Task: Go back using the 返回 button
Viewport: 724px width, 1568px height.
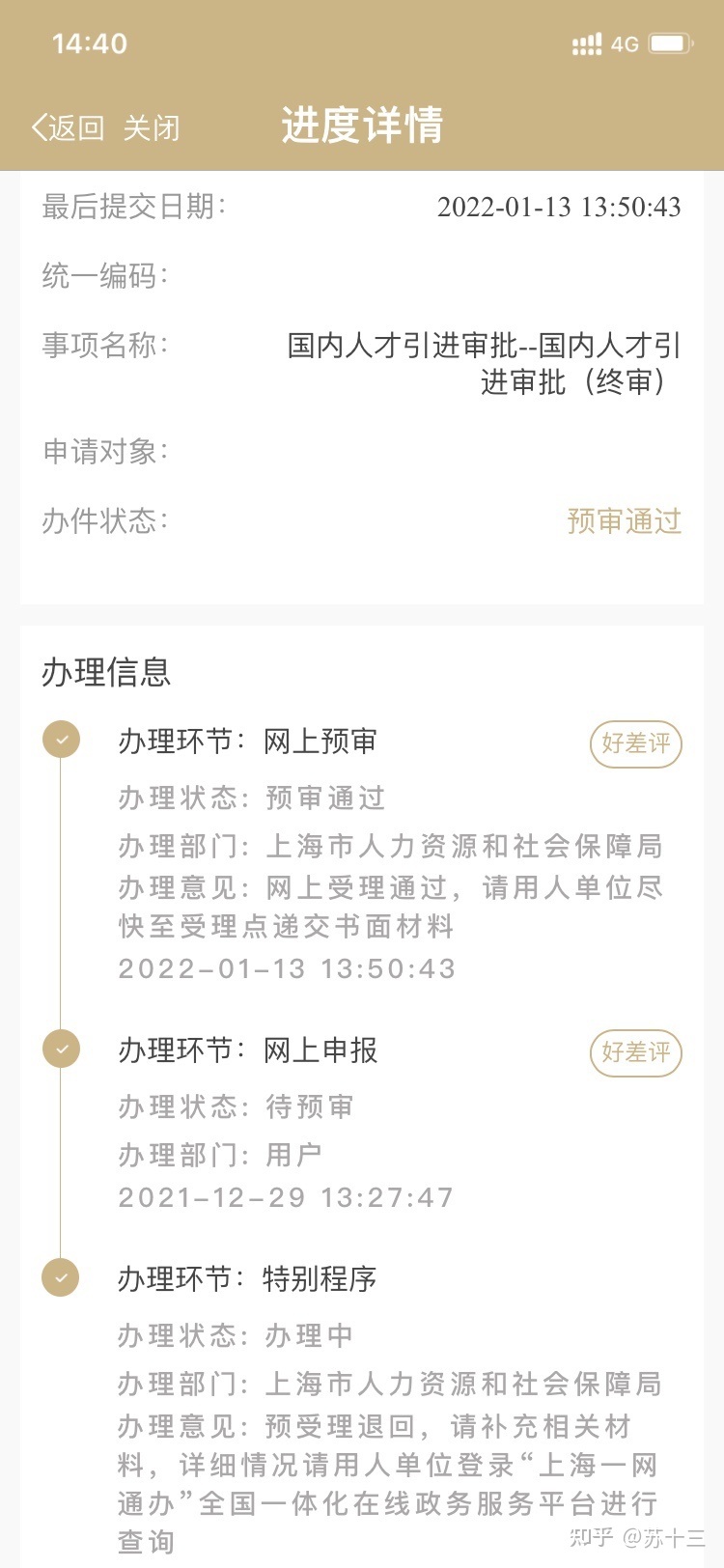Action: [x=68, y=127]
